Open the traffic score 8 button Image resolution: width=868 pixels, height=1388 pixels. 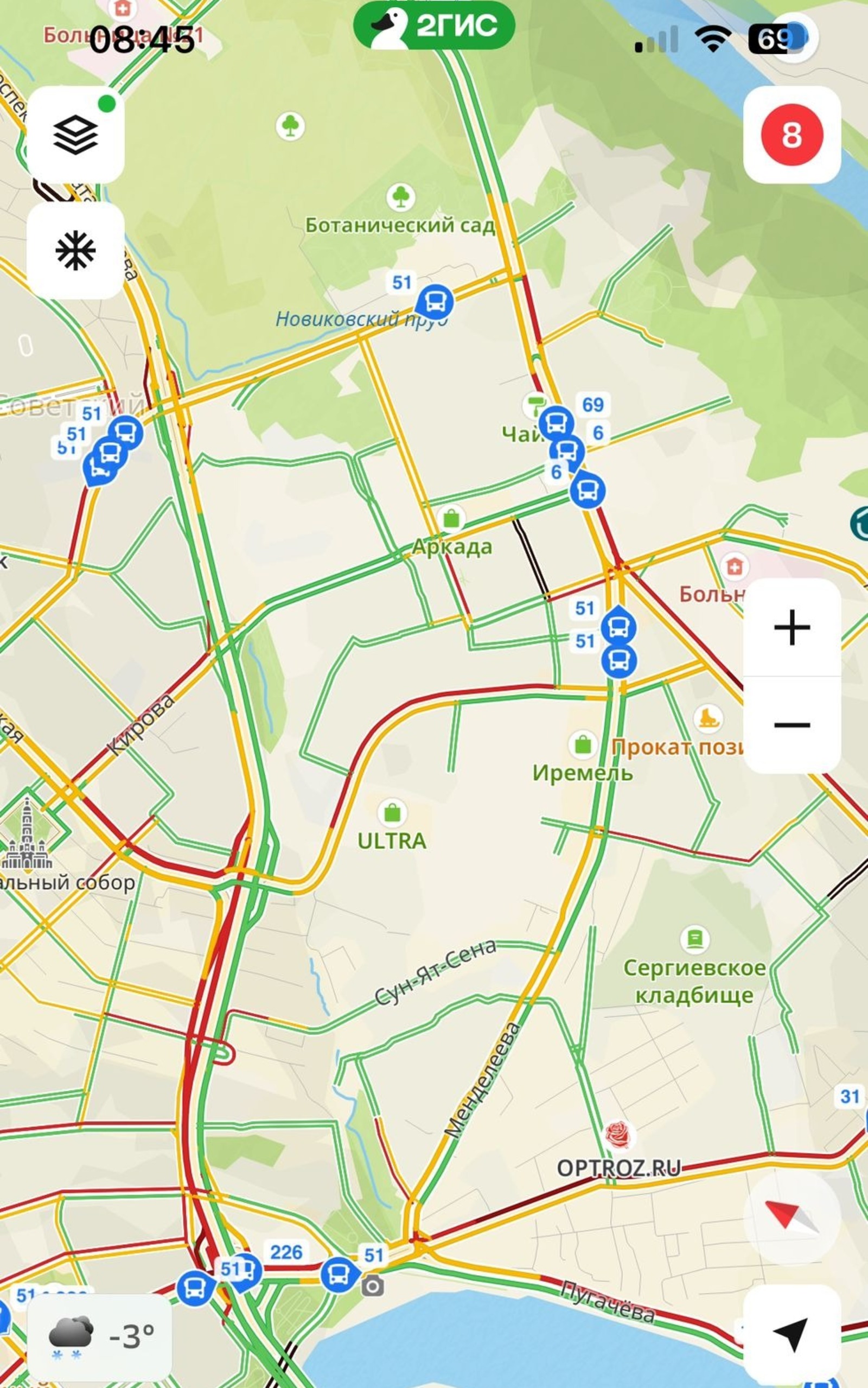click(x=792, y=135)
